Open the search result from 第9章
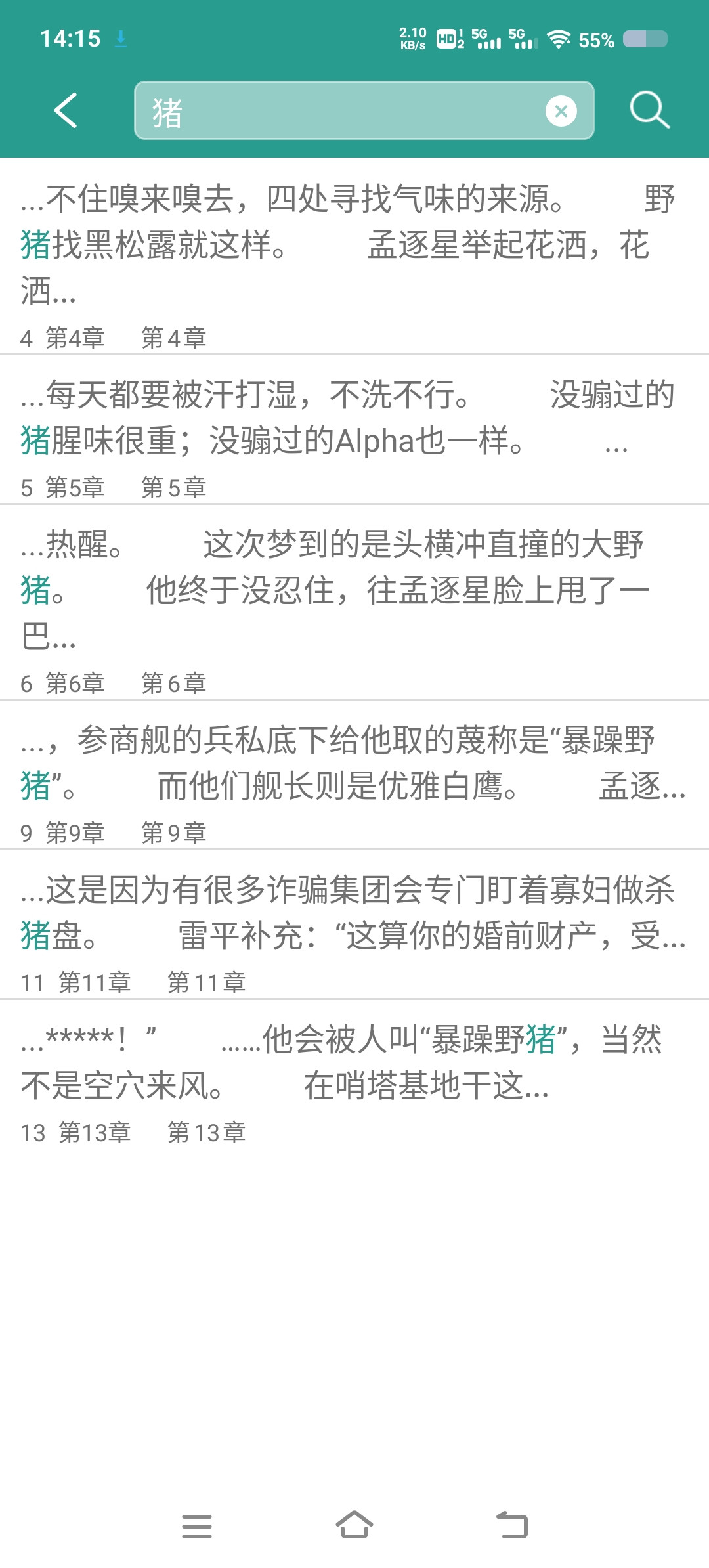 354,775
